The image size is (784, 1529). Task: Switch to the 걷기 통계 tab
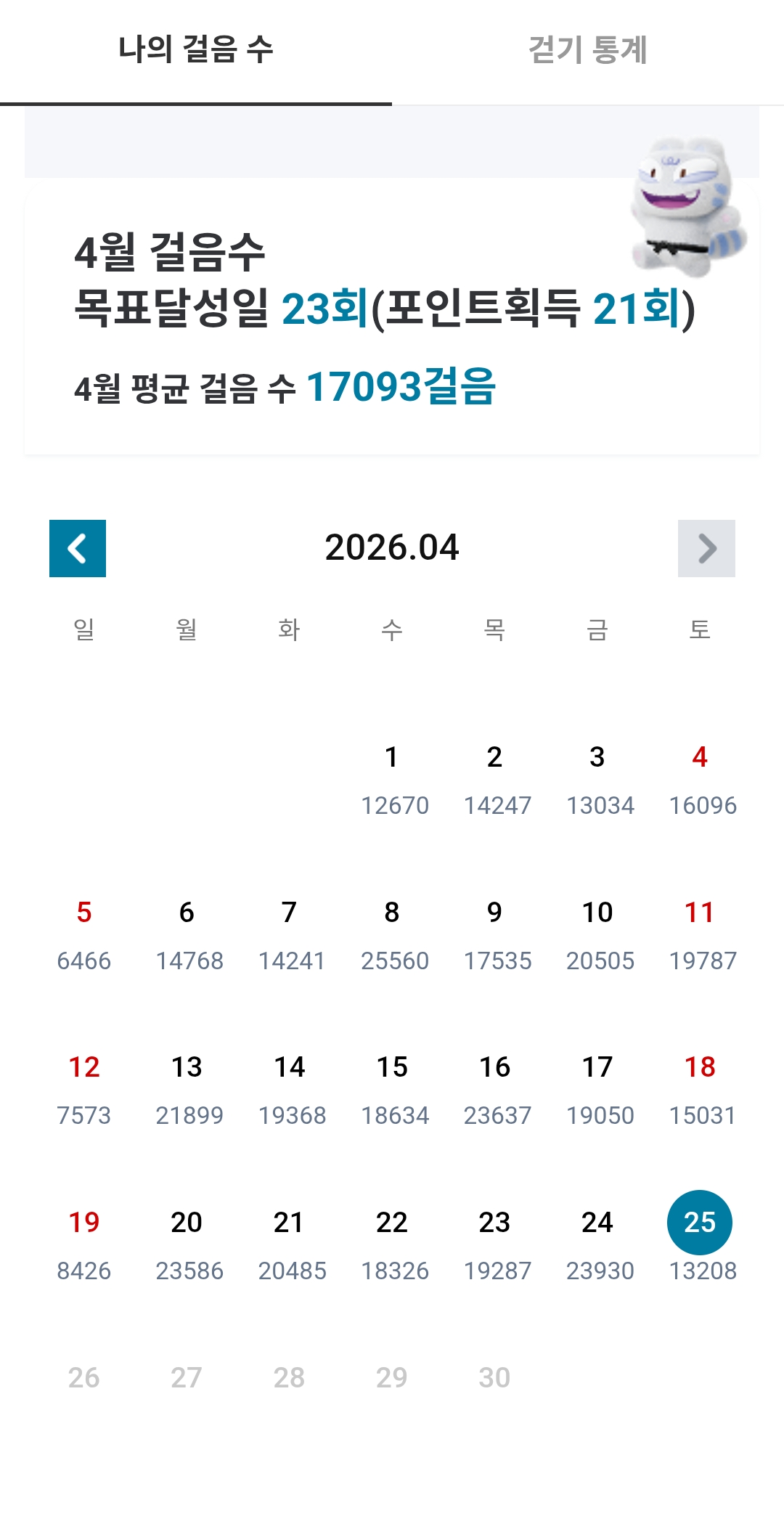tap(587, 51)
